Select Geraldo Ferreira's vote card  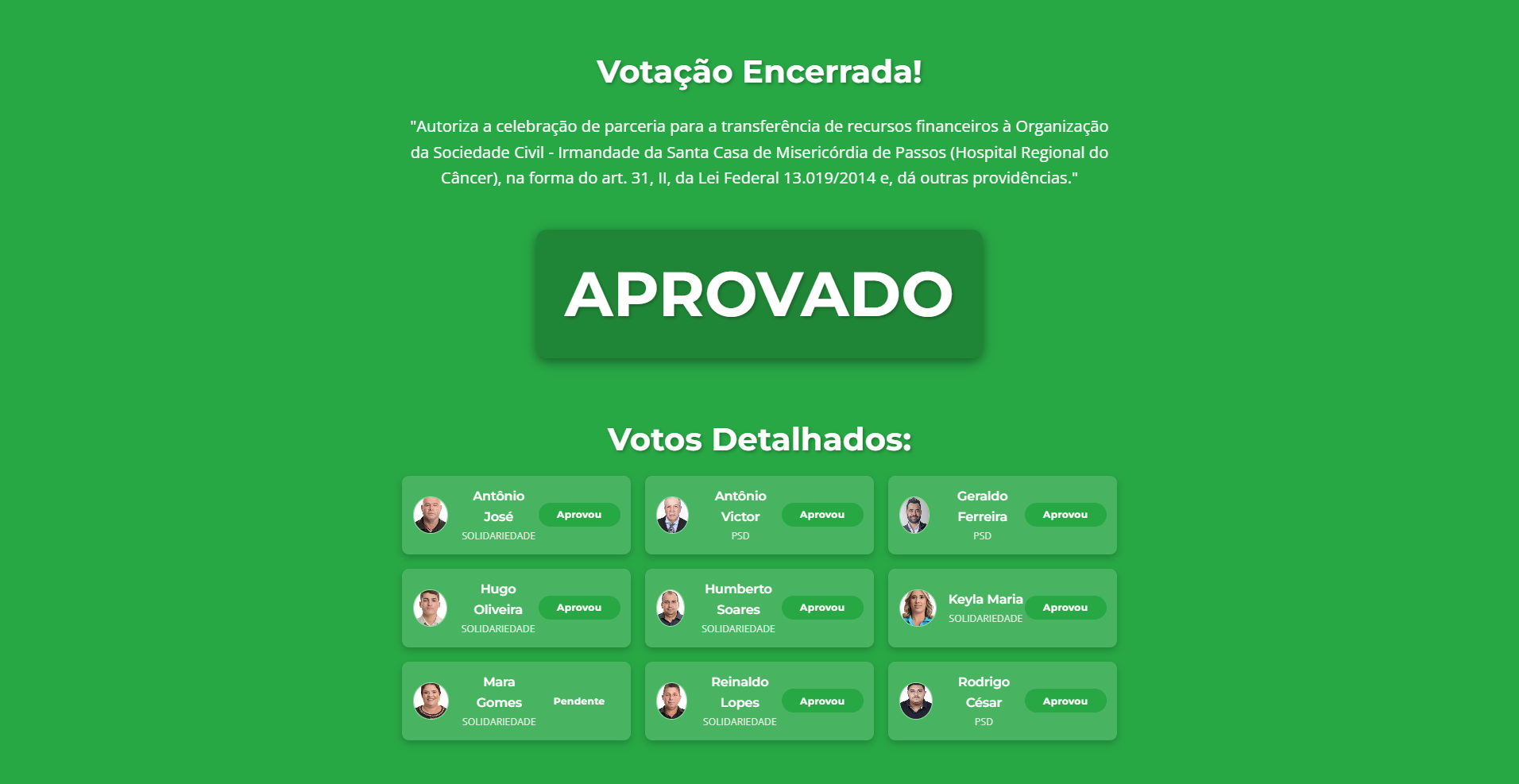pyautogui.click(x=1002, y=515)
